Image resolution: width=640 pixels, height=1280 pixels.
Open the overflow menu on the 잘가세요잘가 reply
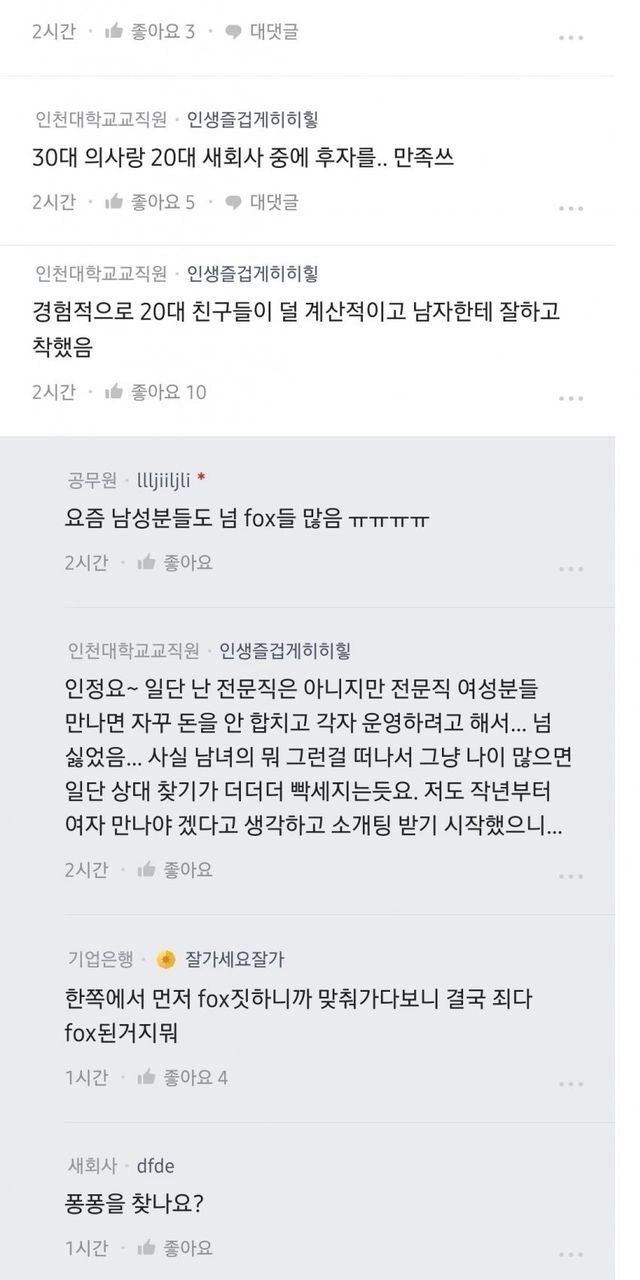[x=570, y=1083]
